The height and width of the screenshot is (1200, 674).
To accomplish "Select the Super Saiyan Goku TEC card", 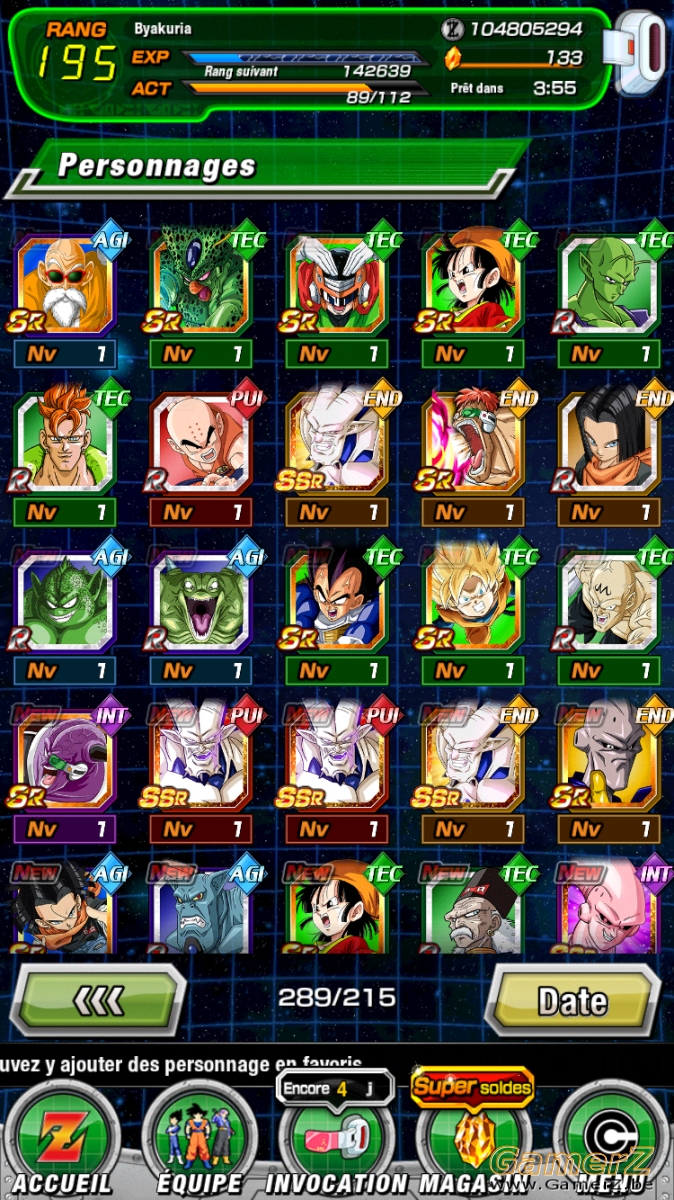I will [473, 601].
